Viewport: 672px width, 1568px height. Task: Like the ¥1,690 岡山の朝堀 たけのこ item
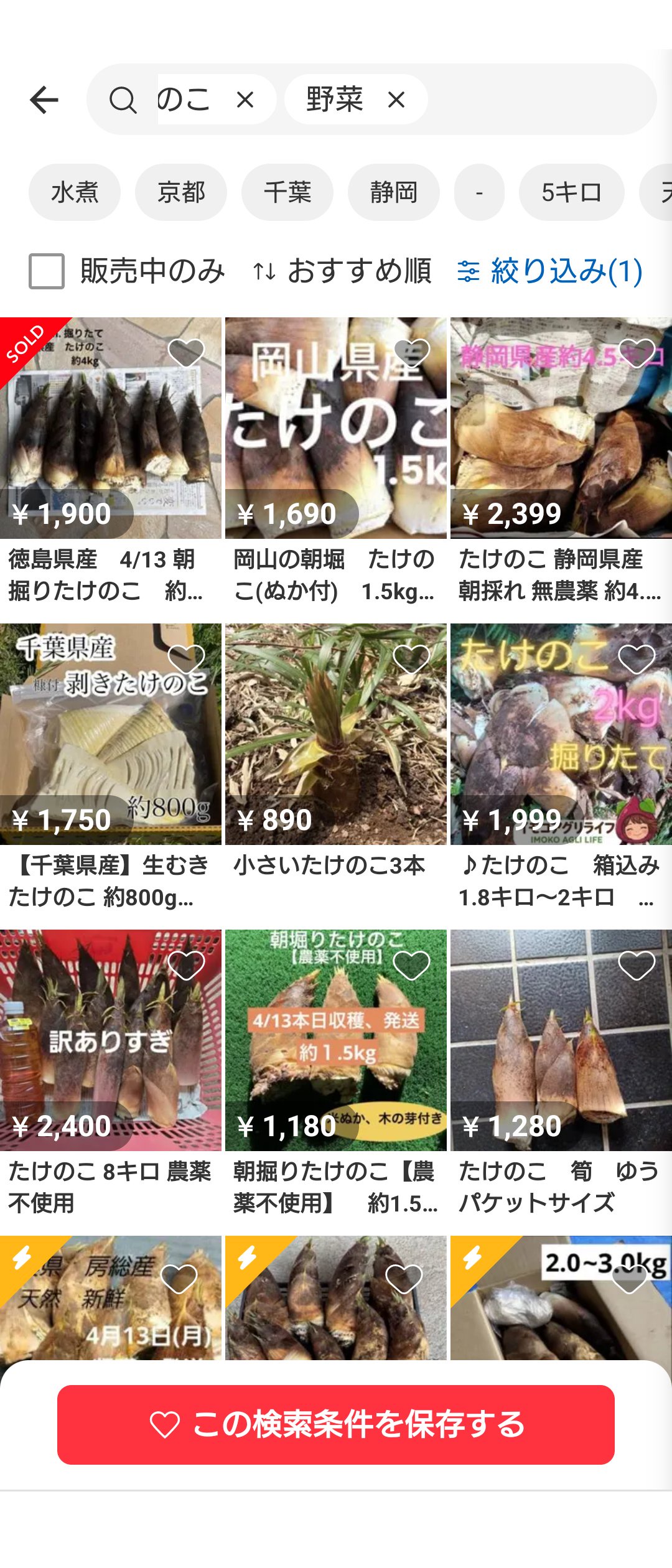point(412,353)
